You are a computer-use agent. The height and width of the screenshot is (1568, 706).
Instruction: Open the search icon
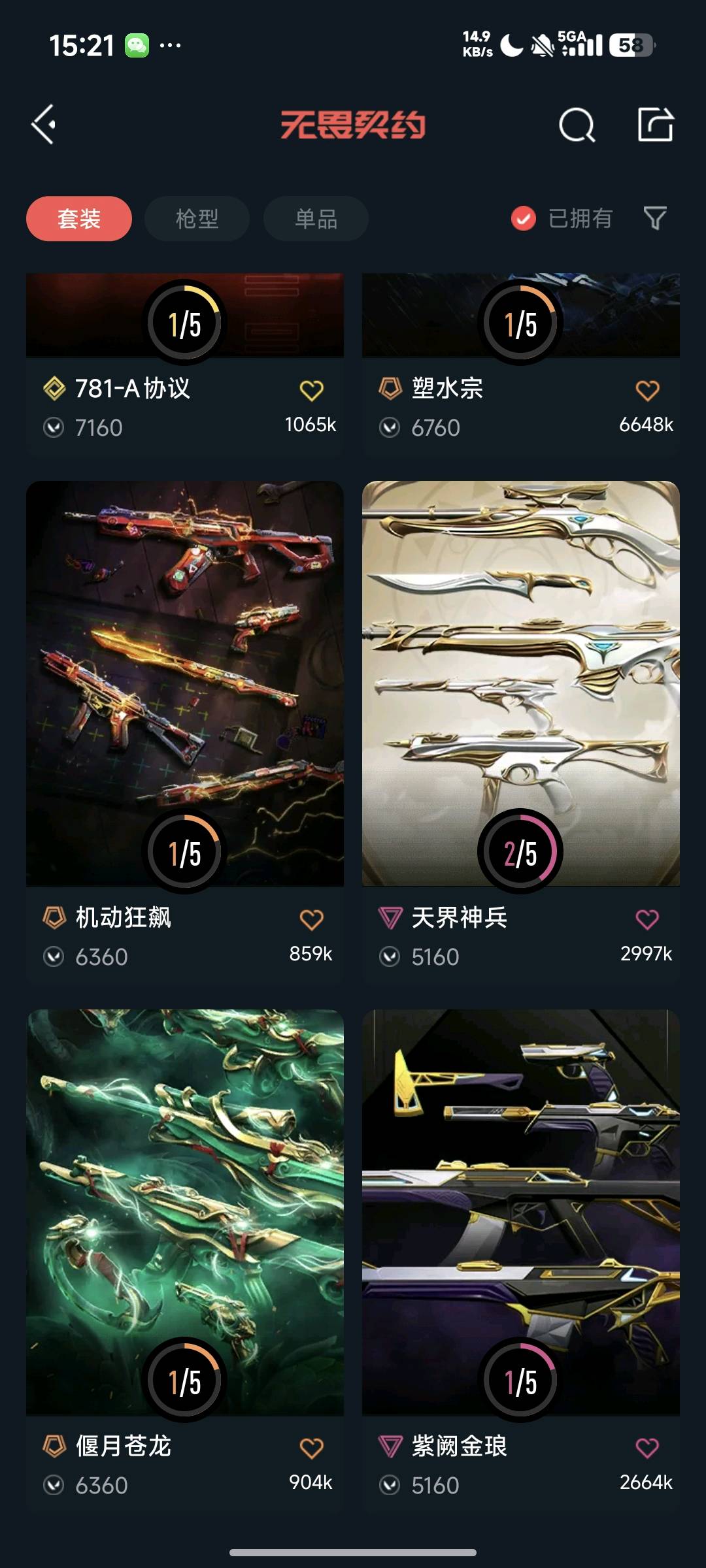click(577, 124)
